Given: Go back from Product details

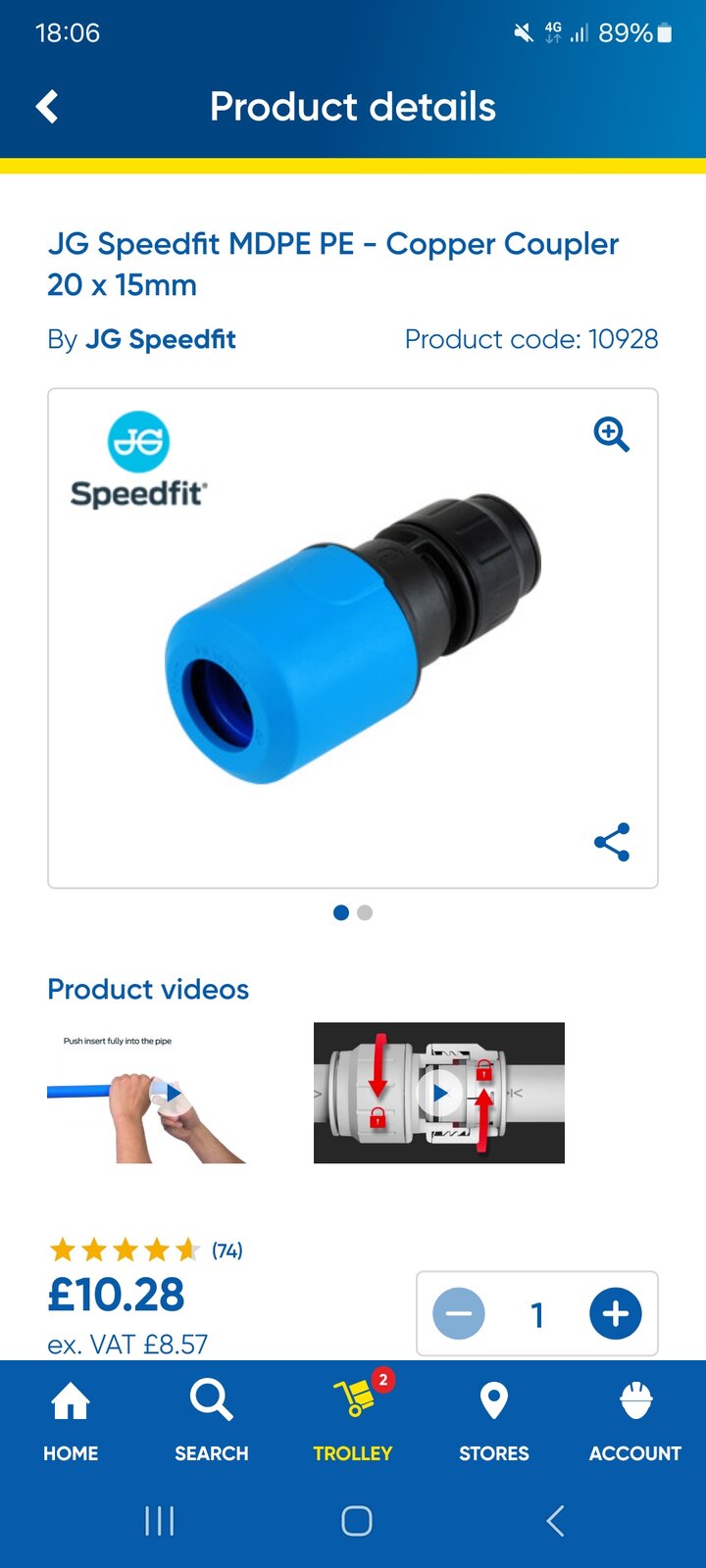Looking at the screenshot, I should tap(47, 107).
